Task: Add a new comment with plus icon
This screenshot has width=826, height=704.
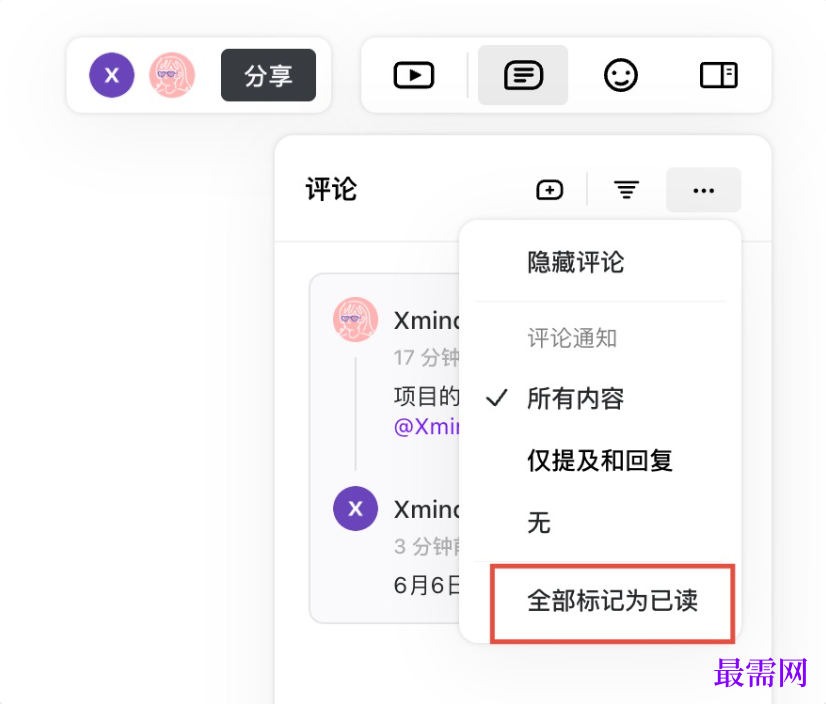Action: click(x=549, y=190)
